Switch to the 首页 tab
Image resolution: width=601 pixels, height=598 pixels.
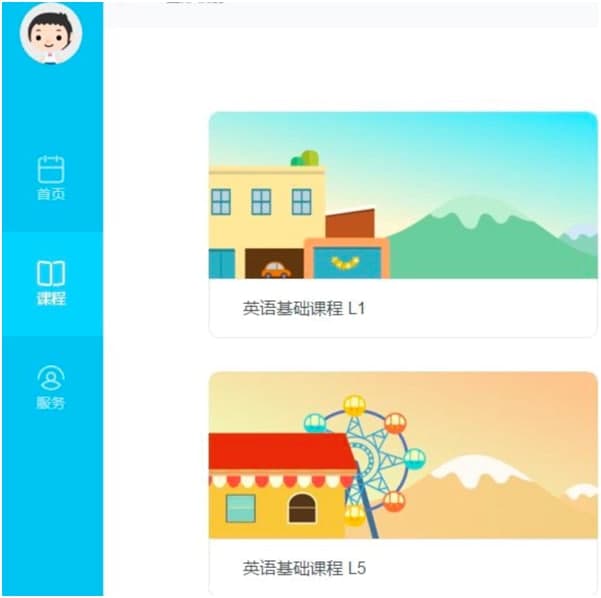pyautogui.click(x=51, y=178)
